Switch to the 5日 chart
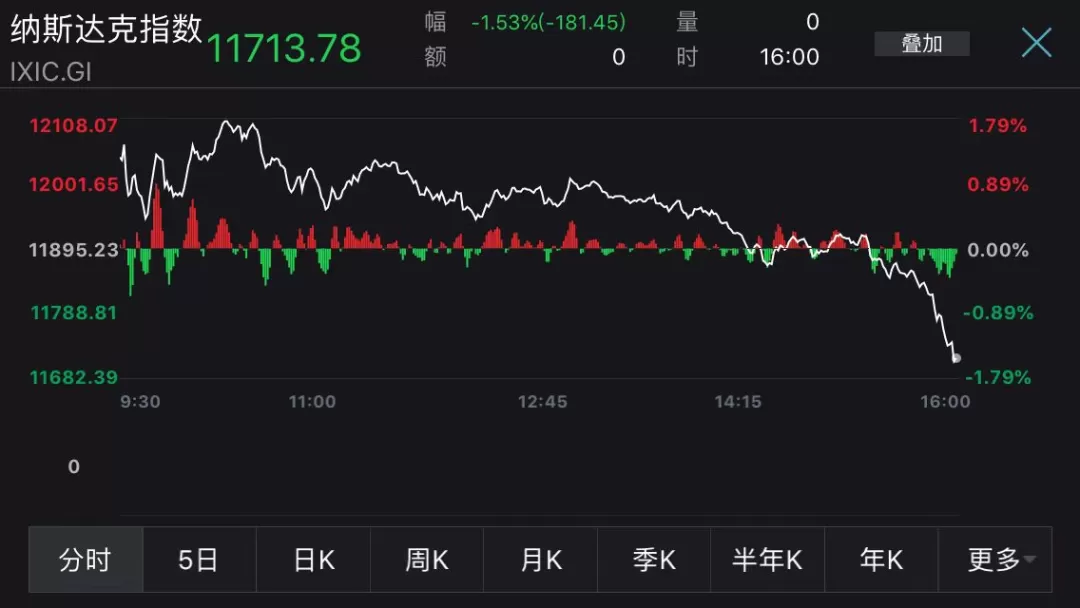1080x608 pixels. coord(199,560)
